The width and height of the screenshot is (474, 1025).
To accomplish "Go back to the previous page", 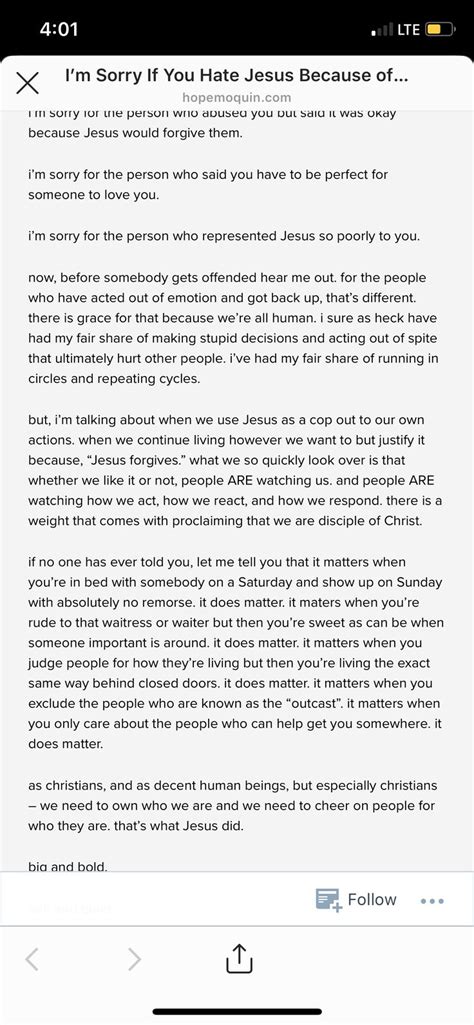I will tap(31, 959).
